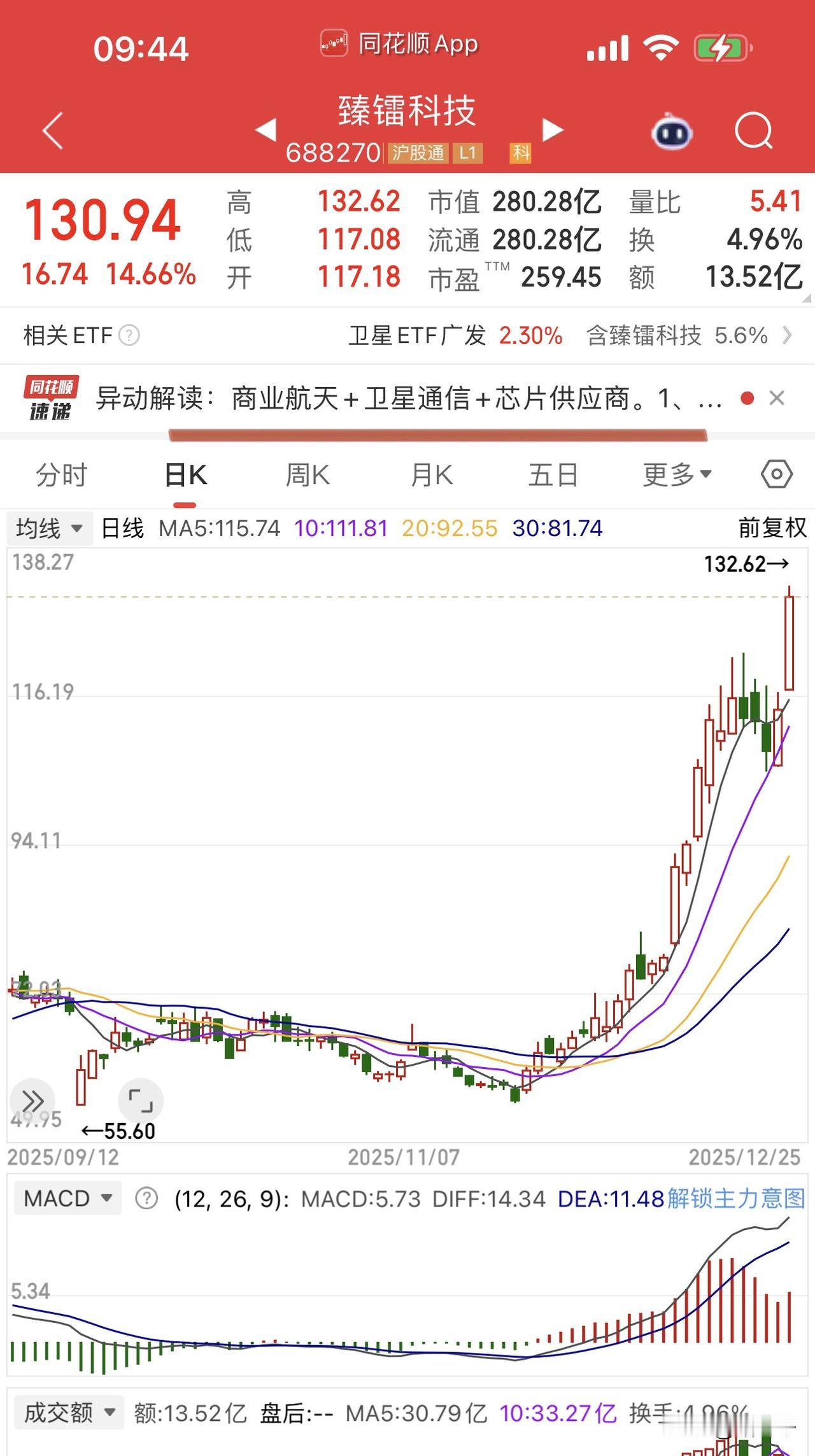Go to next stock via right arrow

(552, 129)
